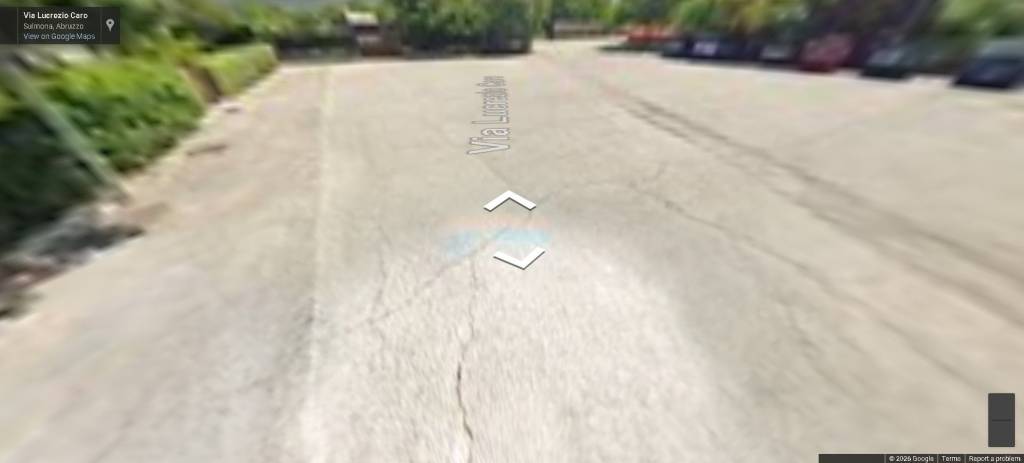Zoom in with the upper zoom button
1024x463 pixels.
pos(1001,406)
